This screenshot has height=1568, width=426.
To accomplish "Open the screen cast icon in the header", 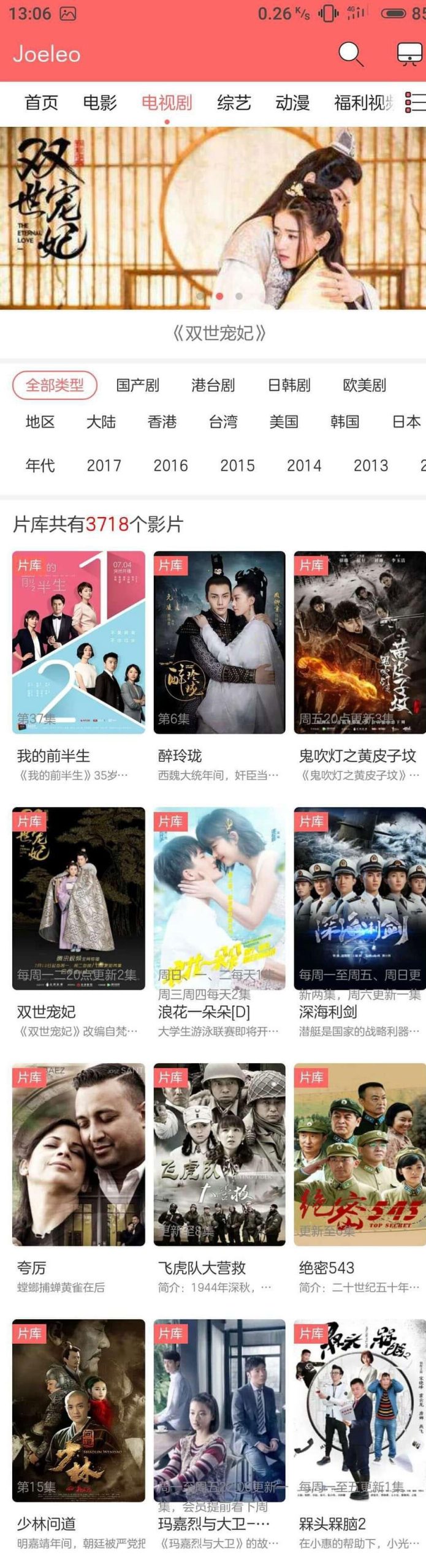I will 409,54.
